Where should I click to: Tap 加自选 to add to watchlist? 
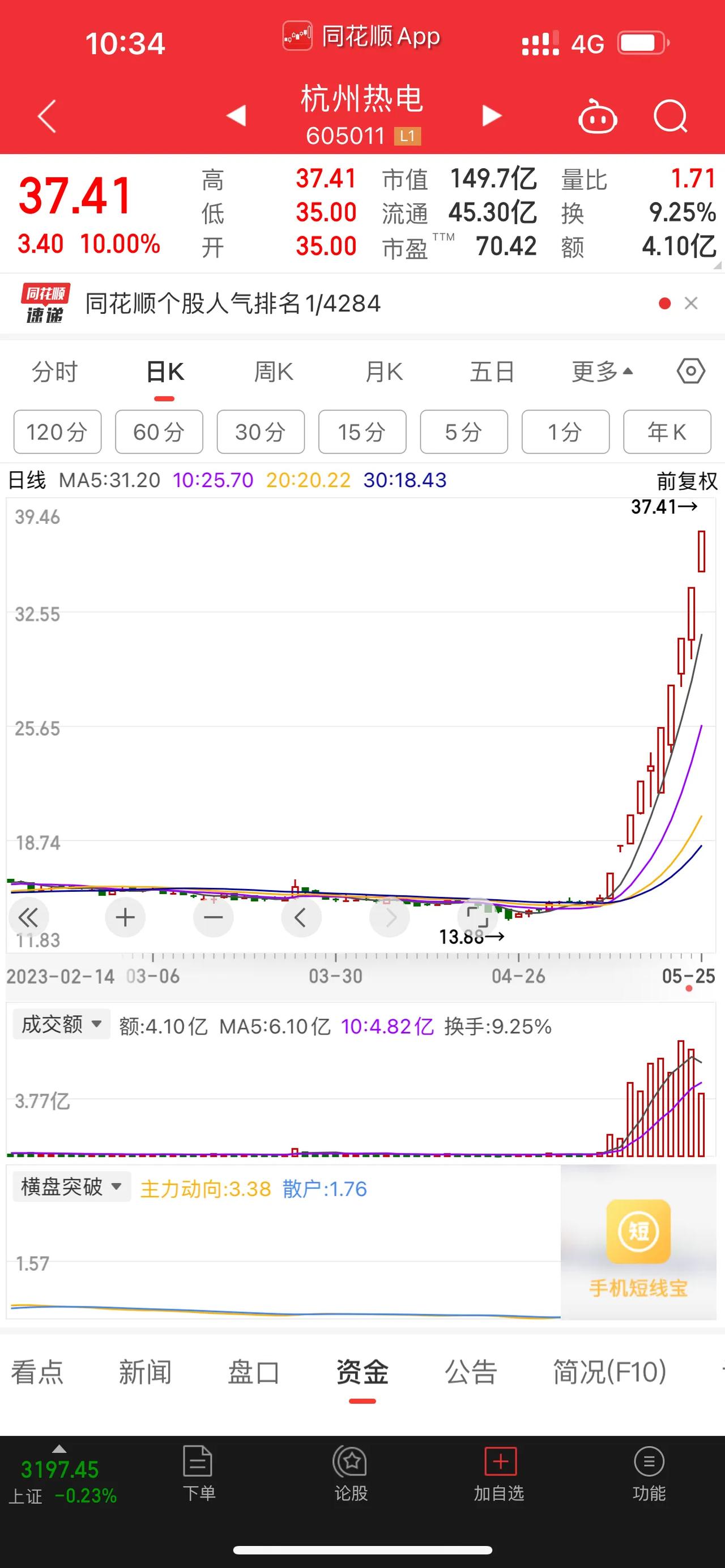coord(499,1474)
